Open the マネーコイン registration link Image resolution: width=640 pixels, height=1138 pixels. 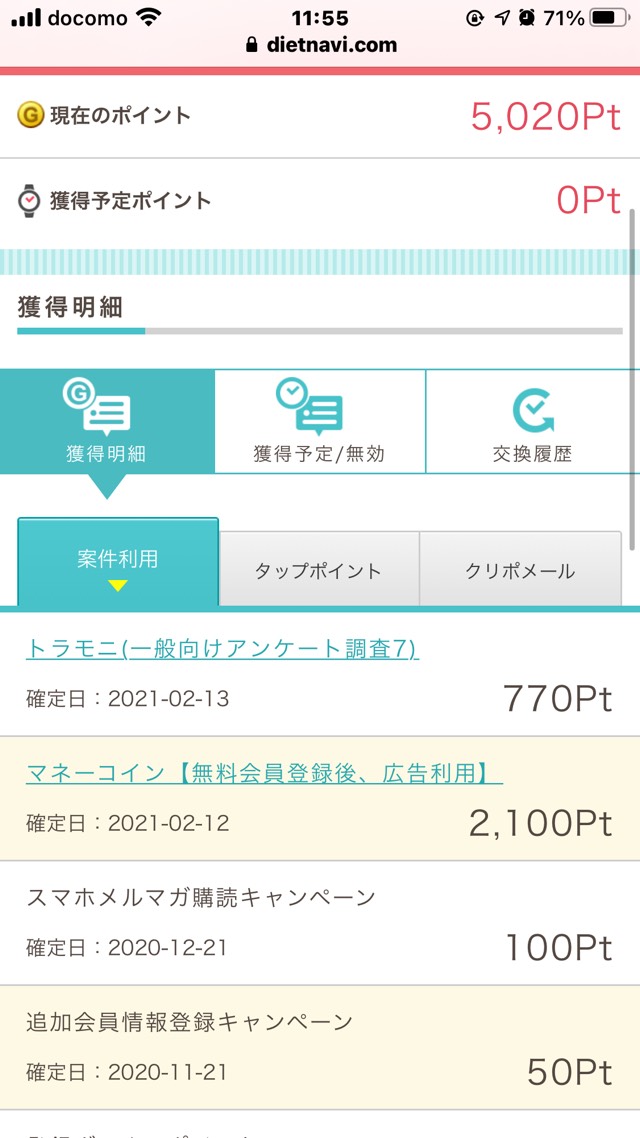[264, 774]
